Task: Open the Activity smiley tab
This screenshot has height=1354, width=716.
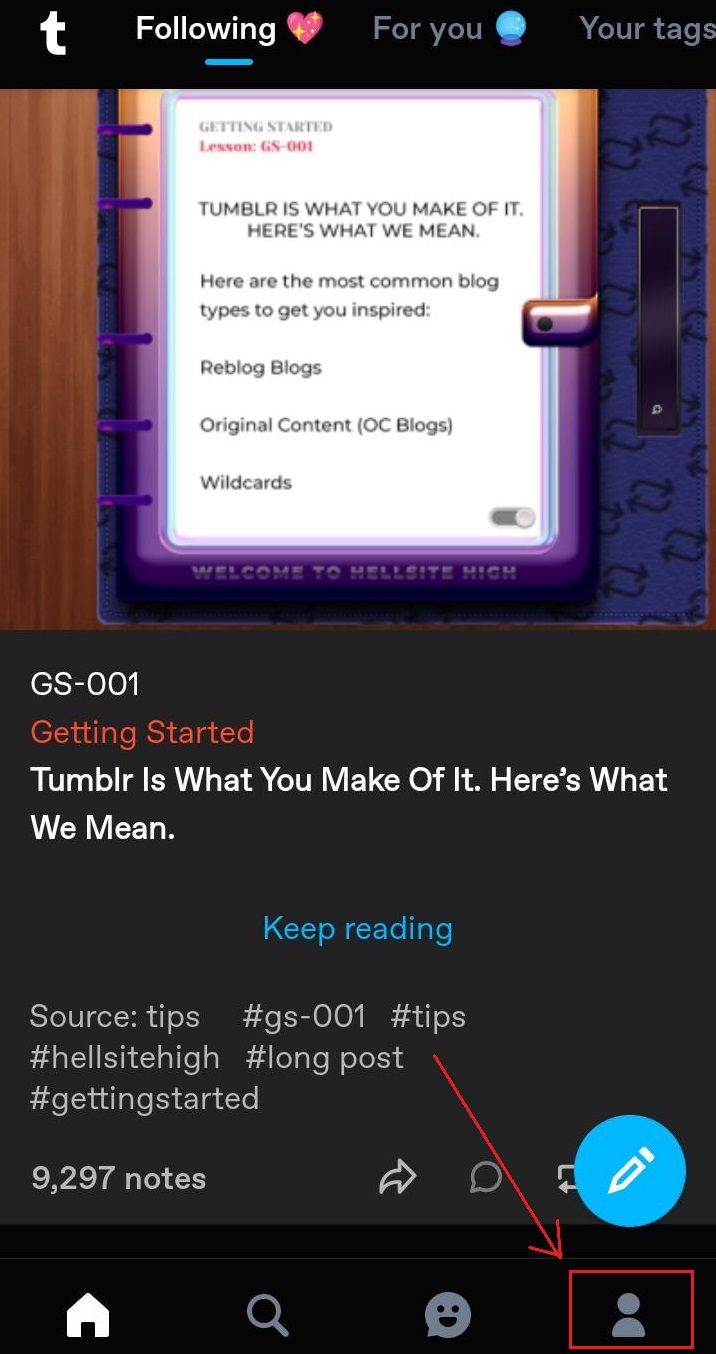Action: pyautogui.click(x=447, y=1313)
